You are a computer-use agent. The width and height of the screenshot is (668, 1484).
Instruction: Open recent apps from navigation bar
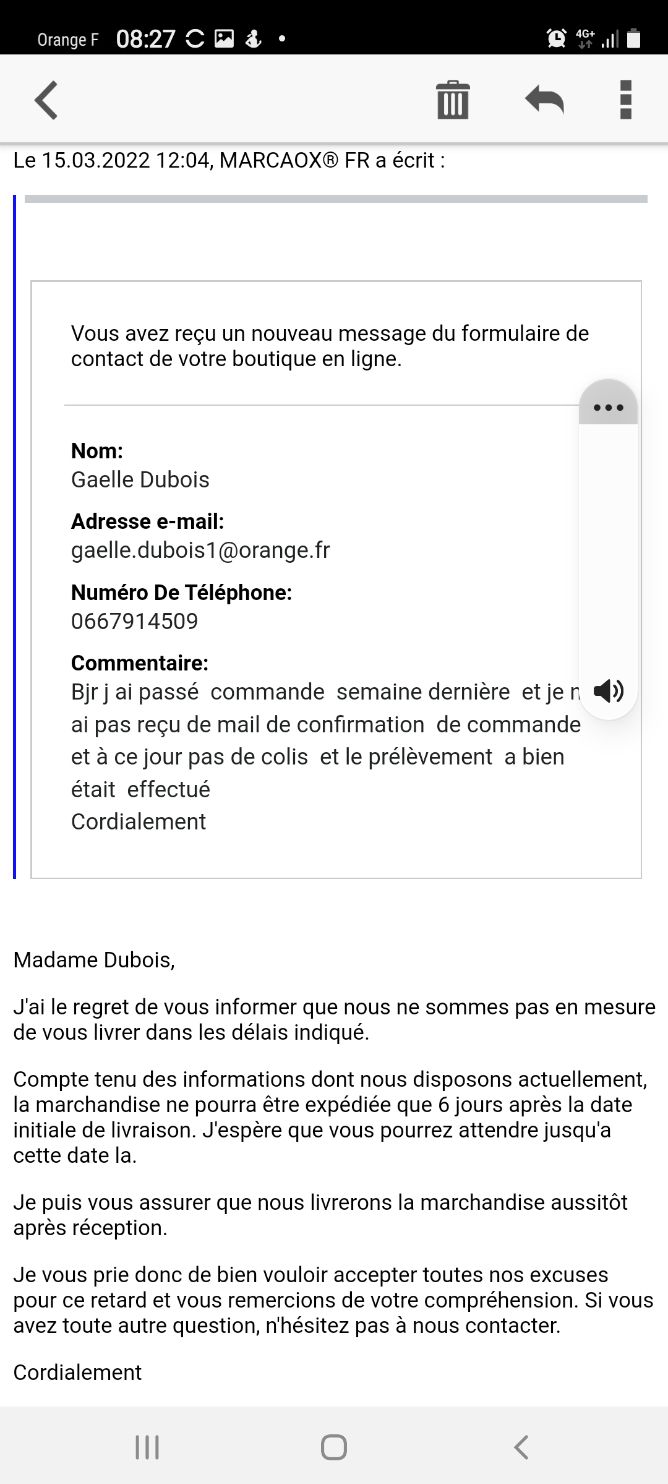(x=147, y=1446)
